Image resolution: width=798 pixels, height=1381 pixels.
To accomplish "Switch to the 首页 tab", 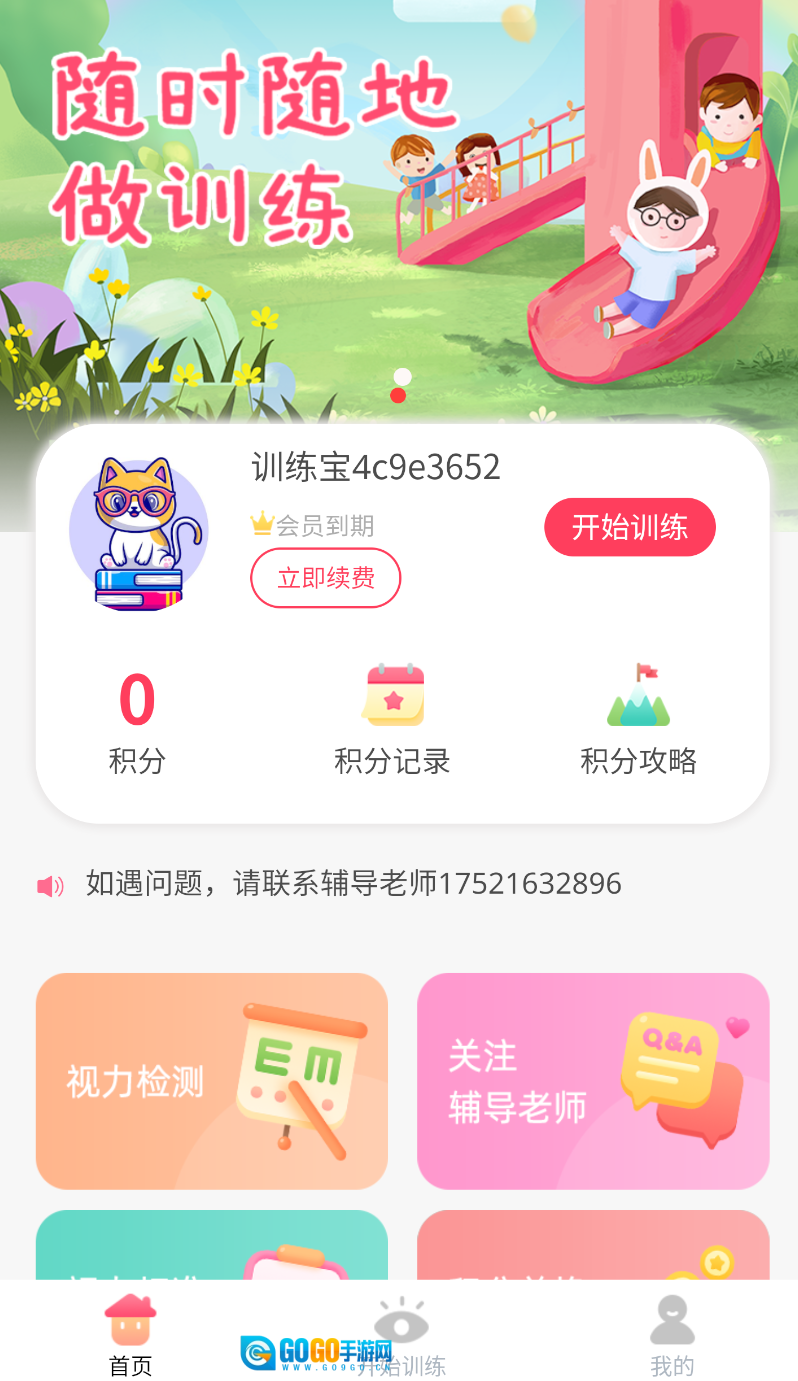I will pyautogui.click(x=129, y=1335).
